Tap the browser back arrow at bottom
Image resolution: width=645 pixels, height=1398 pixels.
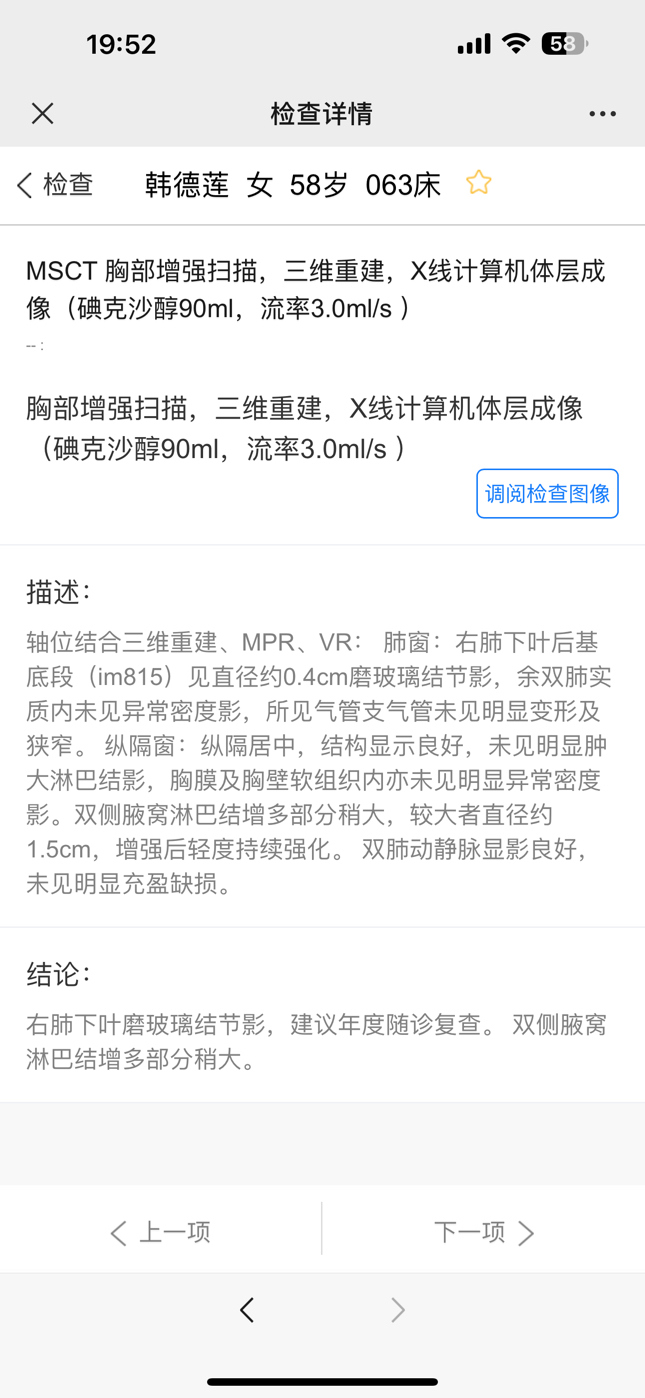click(x=247, y=1309)
